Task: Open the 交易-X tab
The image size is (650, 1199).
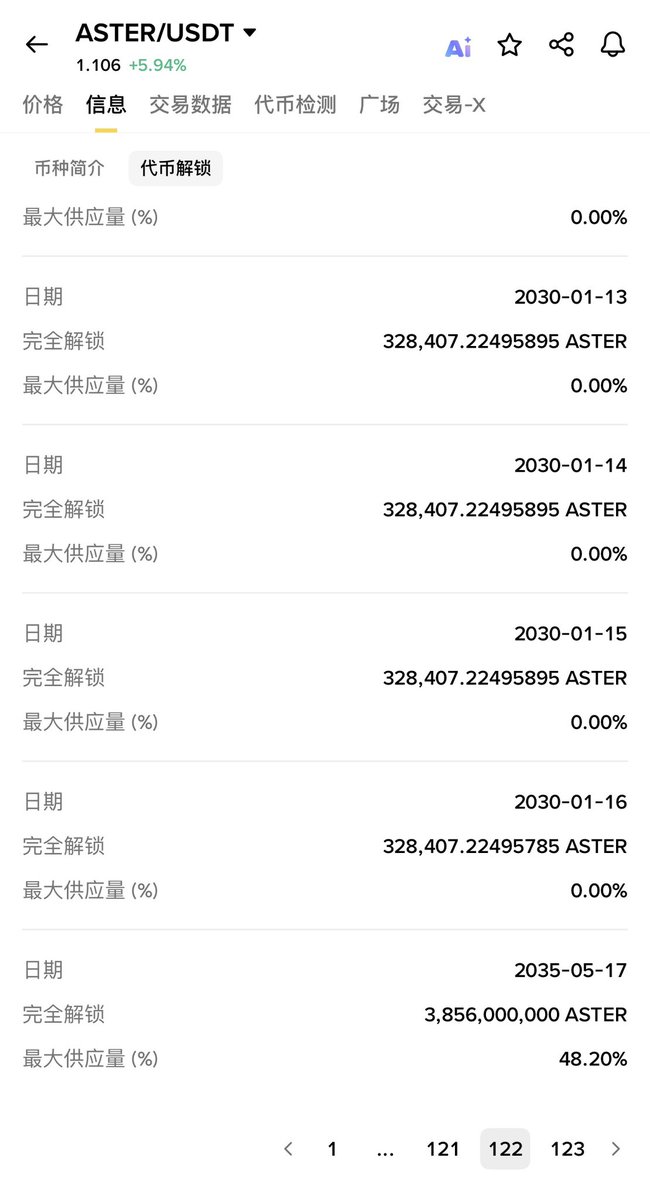Action: coord(454,105)
